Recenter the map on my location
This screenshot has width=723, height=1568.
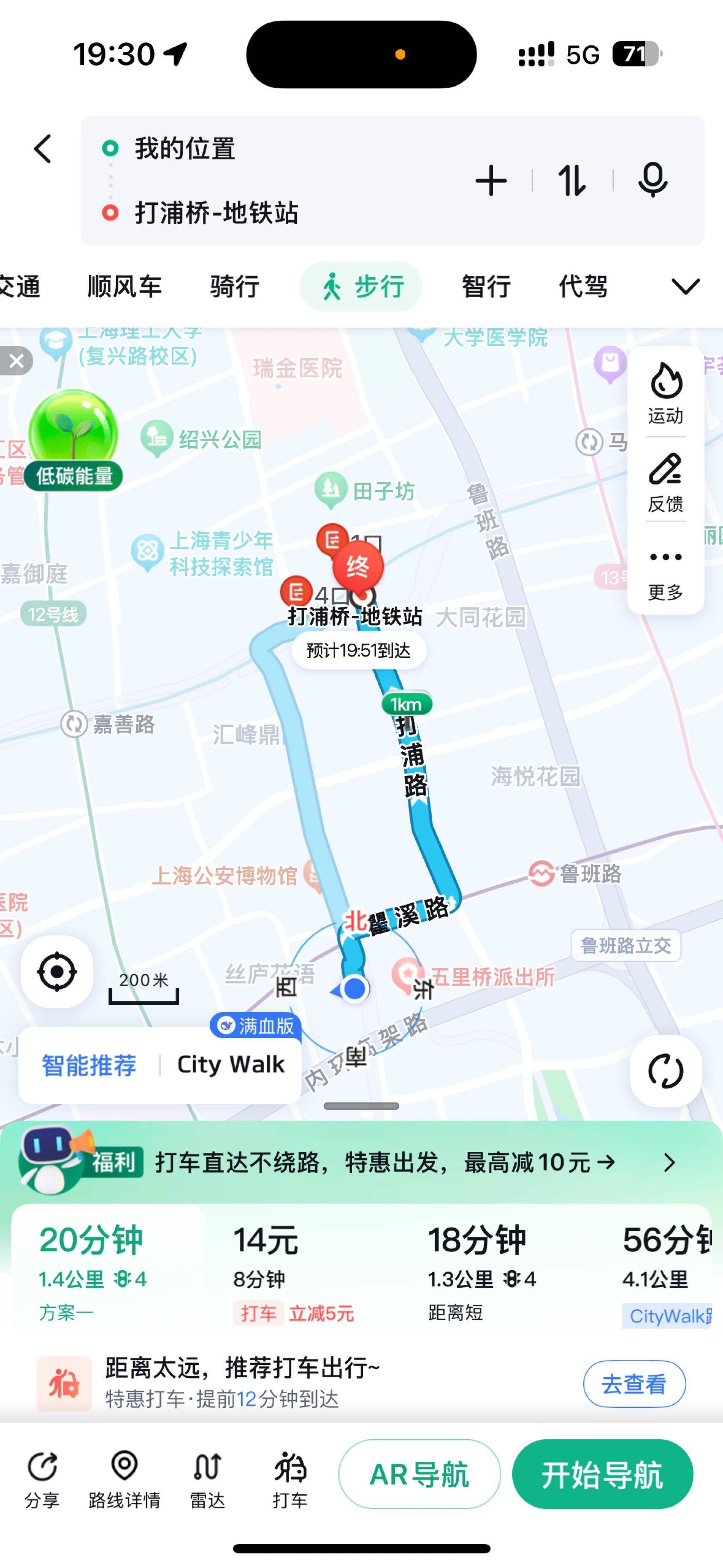[x=57, y=971]
